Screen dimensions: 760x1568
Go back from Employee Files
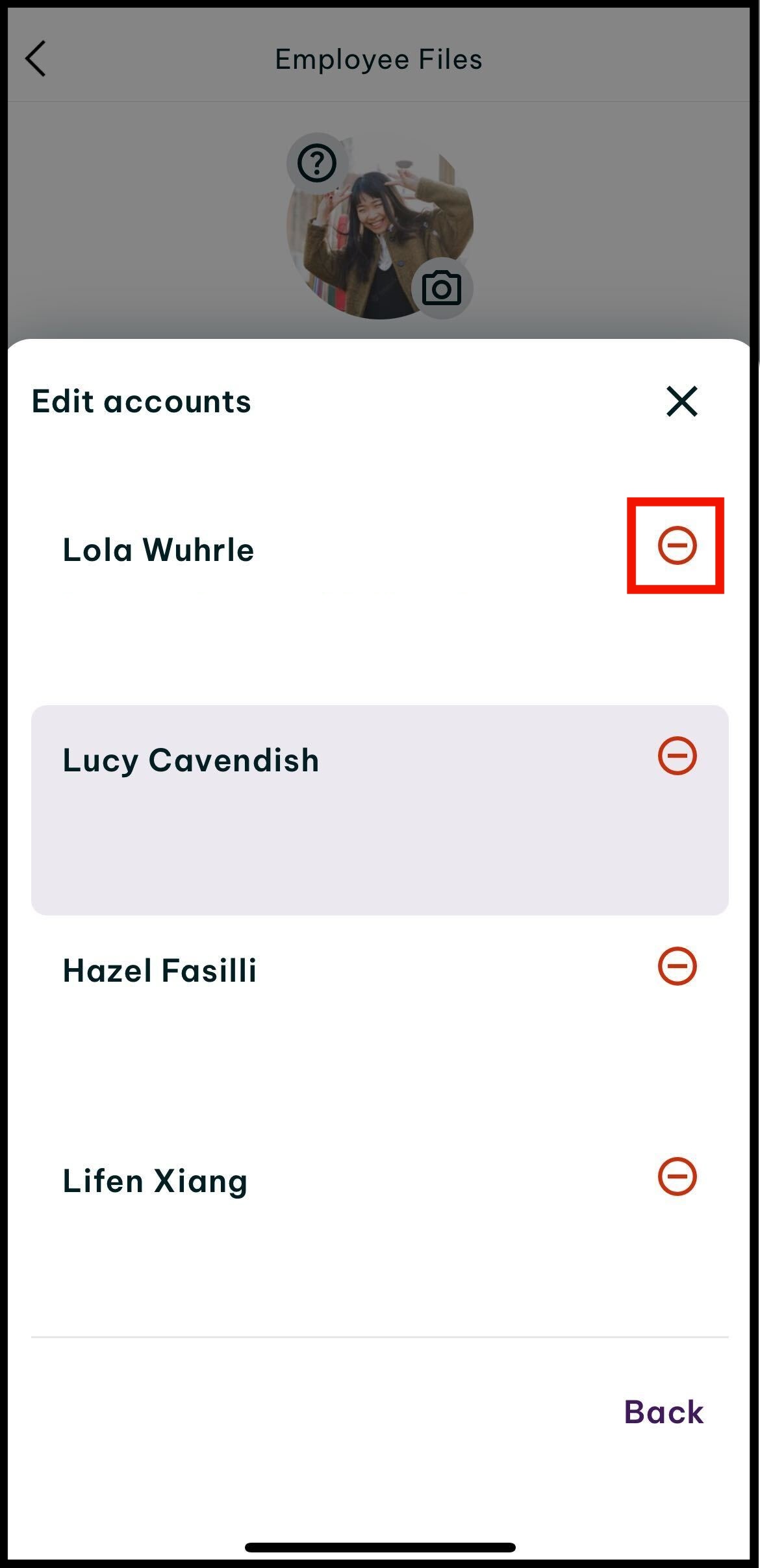click(x=36, y=59)
